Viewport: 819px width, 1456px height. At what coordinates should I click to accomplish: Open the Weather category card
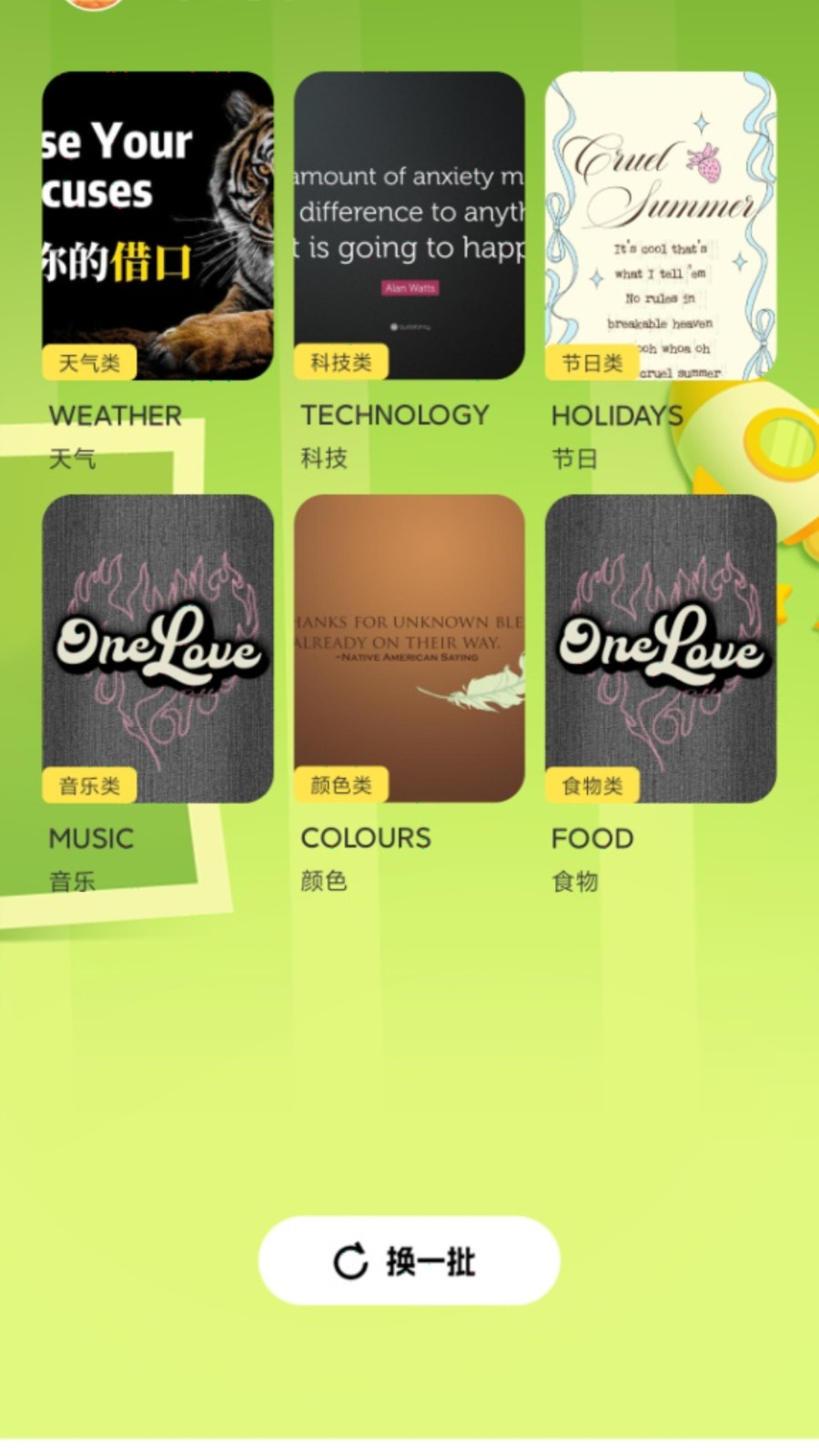click(x=157, y=226)
